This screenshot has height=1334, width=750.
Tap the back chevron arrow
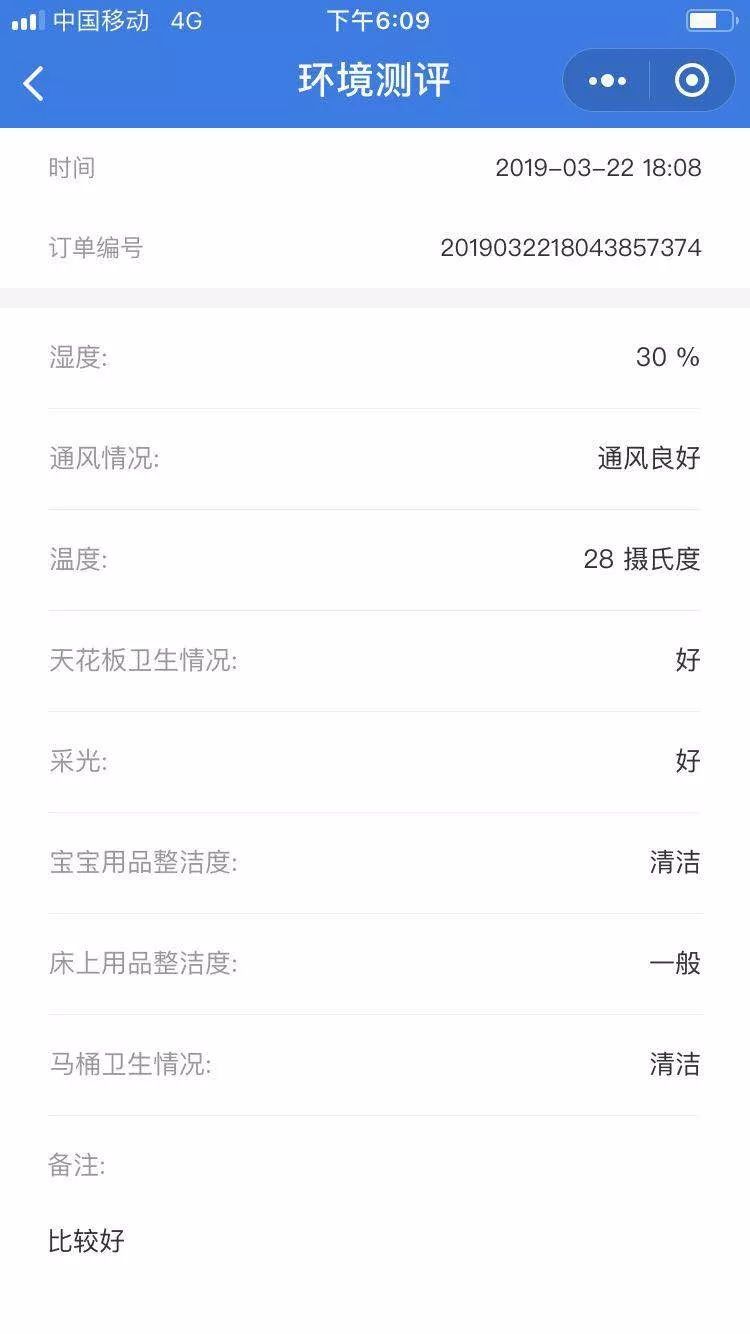pyautogui.click(x=33, y=82)
